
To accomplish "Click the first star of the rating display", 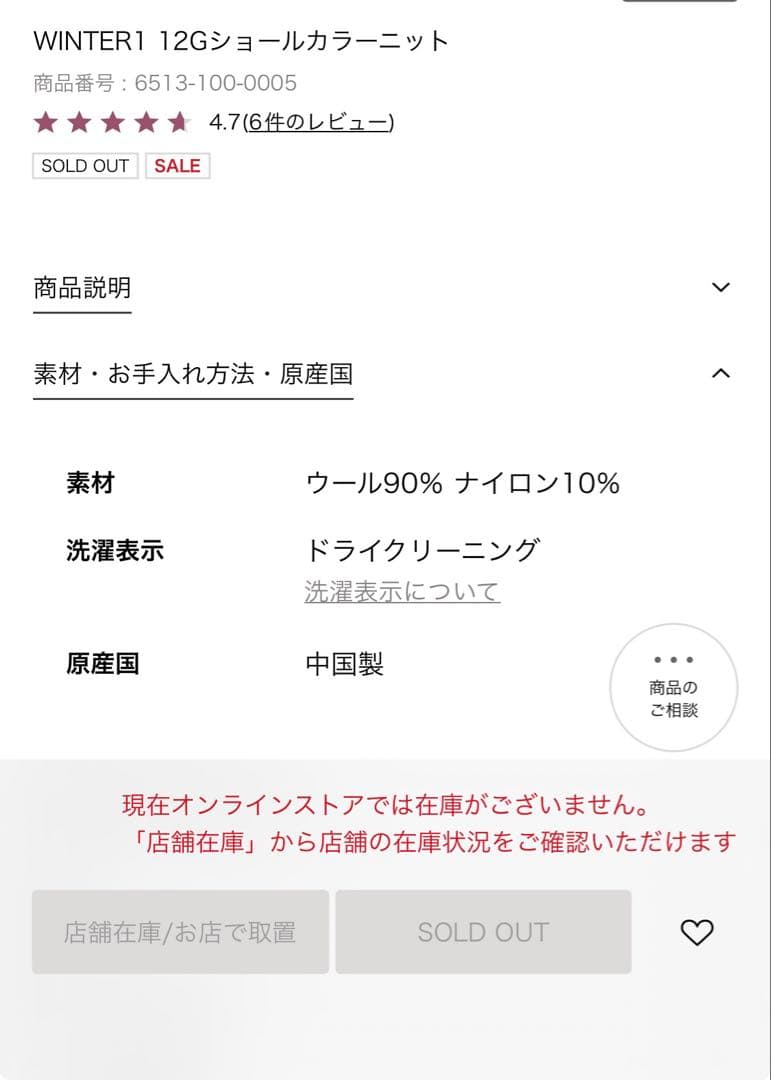I will click(x=44, y=122).
